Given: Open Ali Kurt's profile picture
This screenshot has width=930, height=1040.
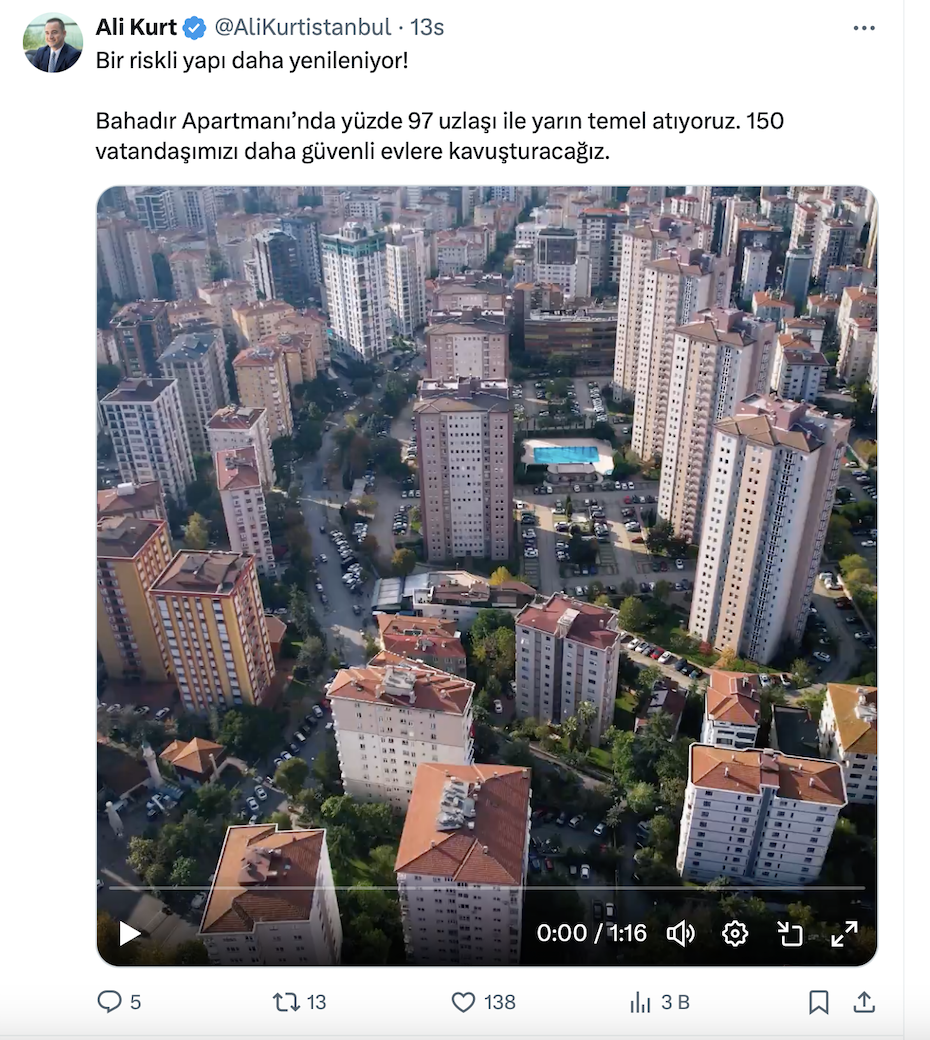Looking at the screenshot, I should [x=53, y=43].
